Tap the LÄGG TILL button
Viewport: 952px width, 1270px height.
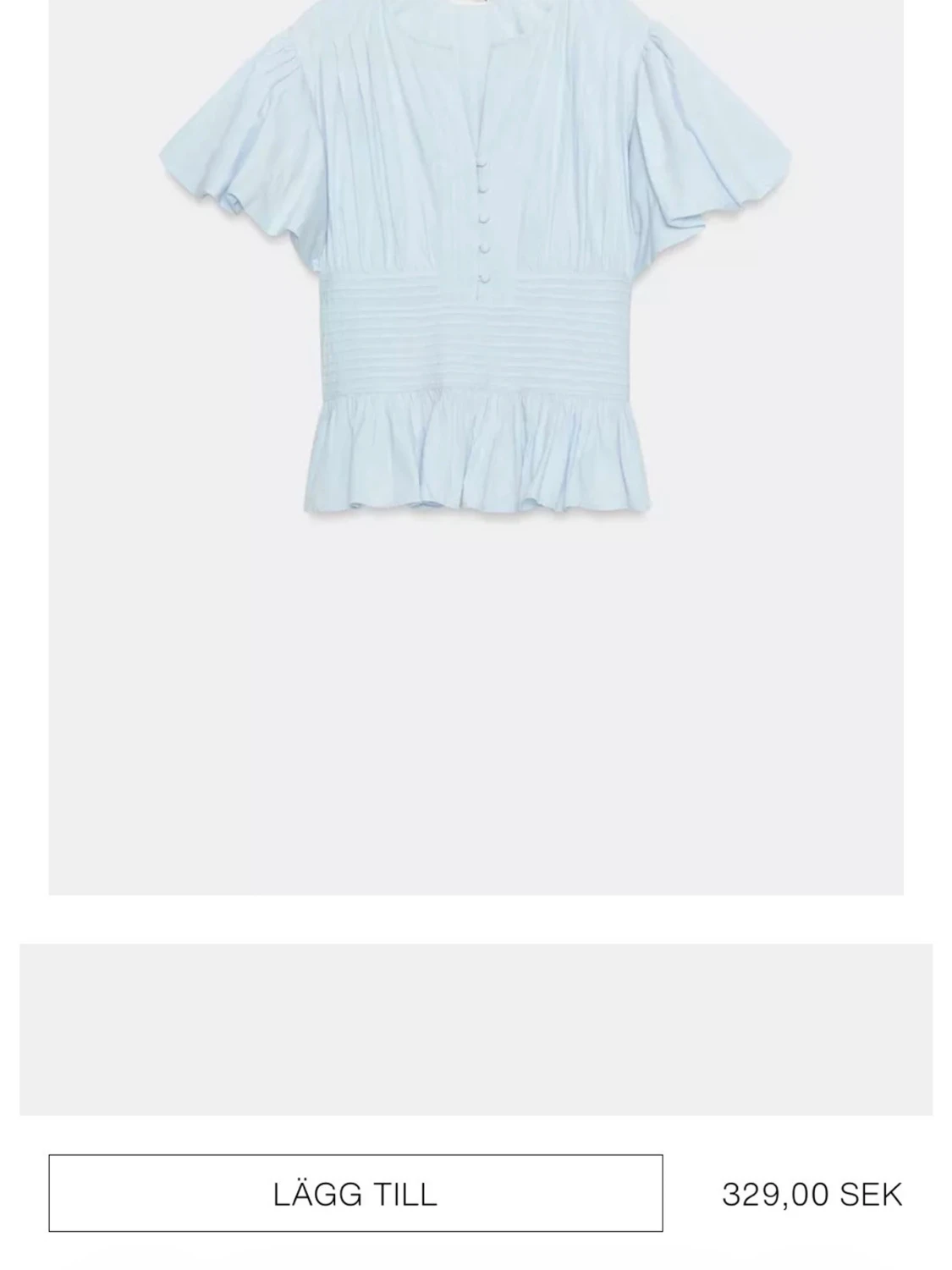coord(355,1193)
